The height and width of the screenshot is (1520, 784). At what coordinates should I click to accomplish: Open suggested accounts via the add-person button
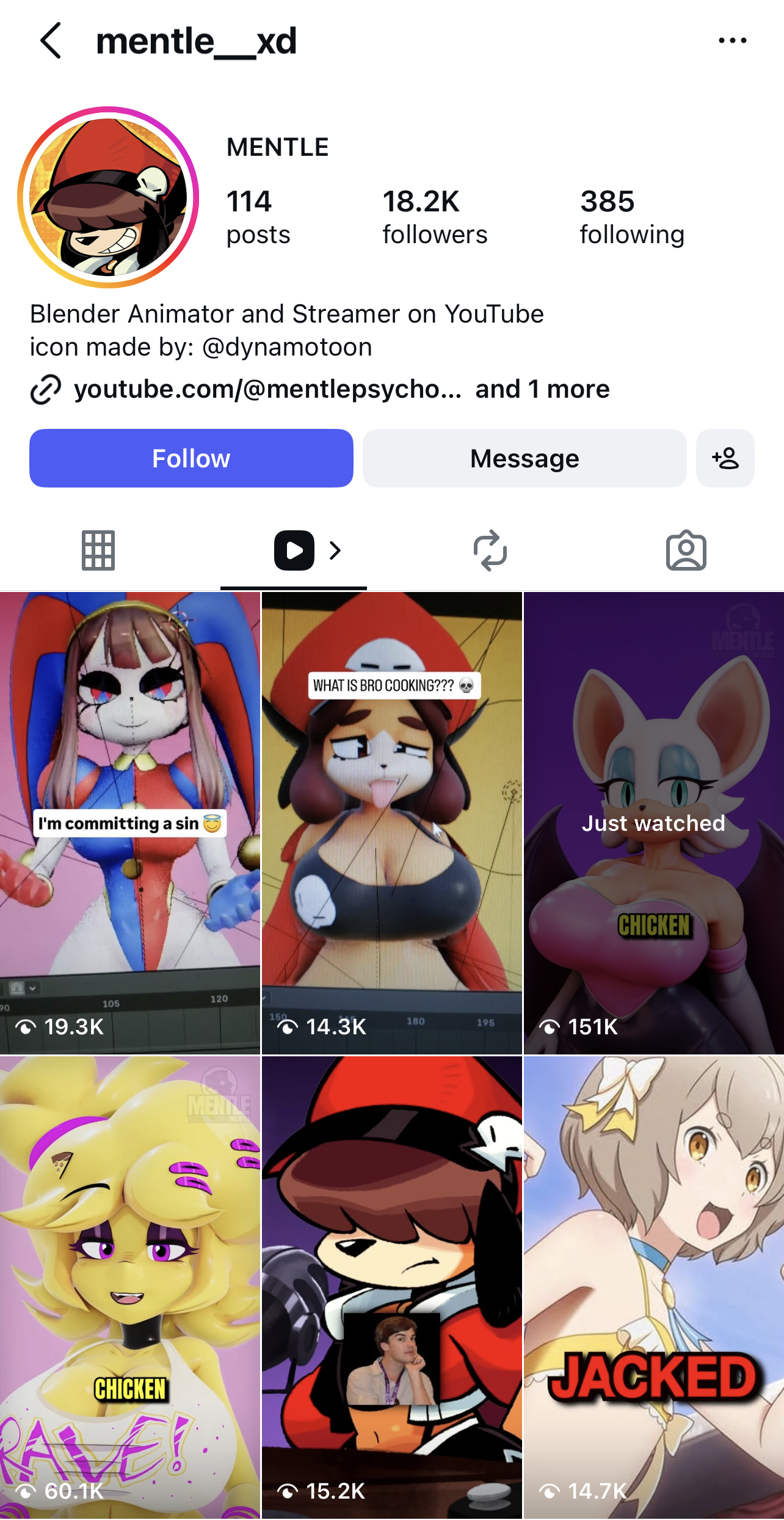(725, 458)
